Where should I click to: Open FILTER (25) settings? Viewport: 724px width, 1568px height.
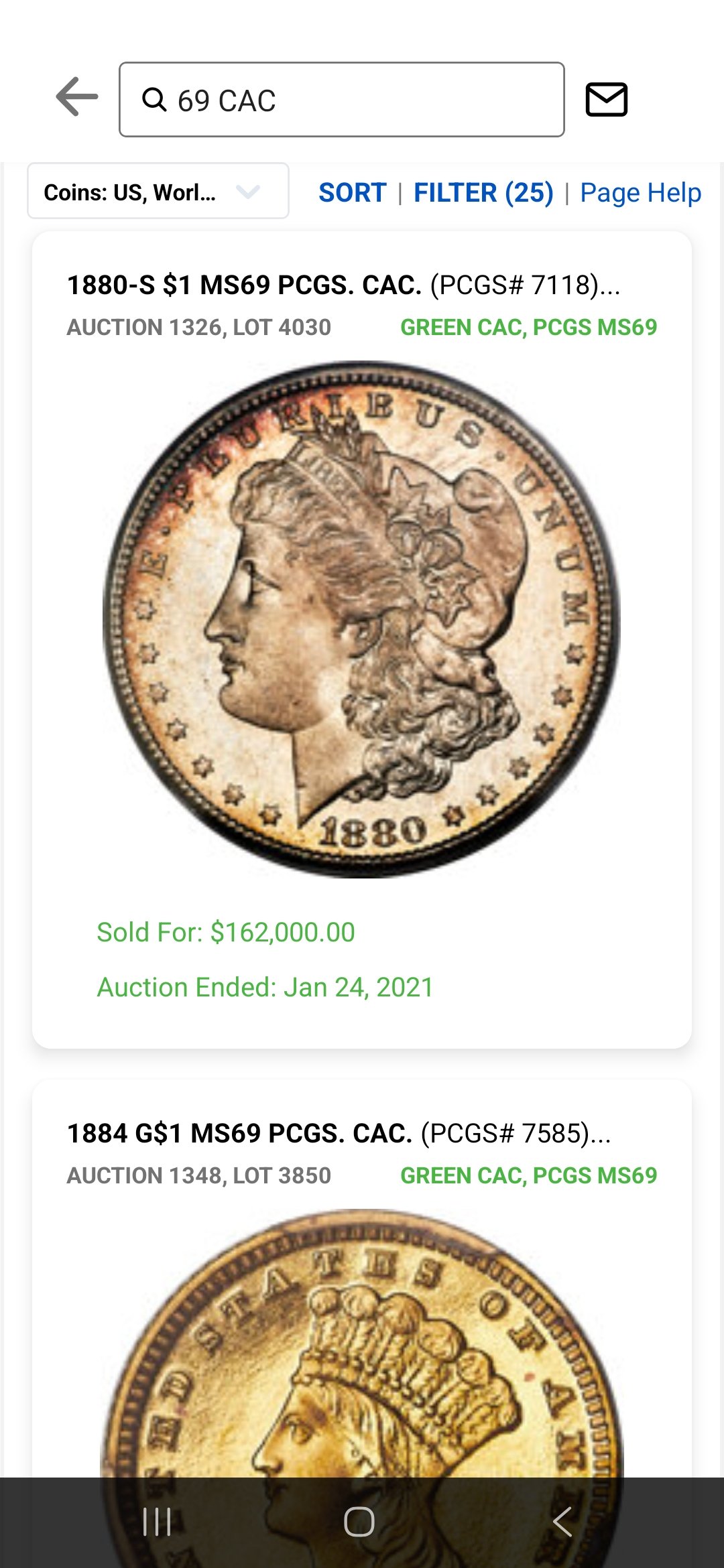(483, 193)
